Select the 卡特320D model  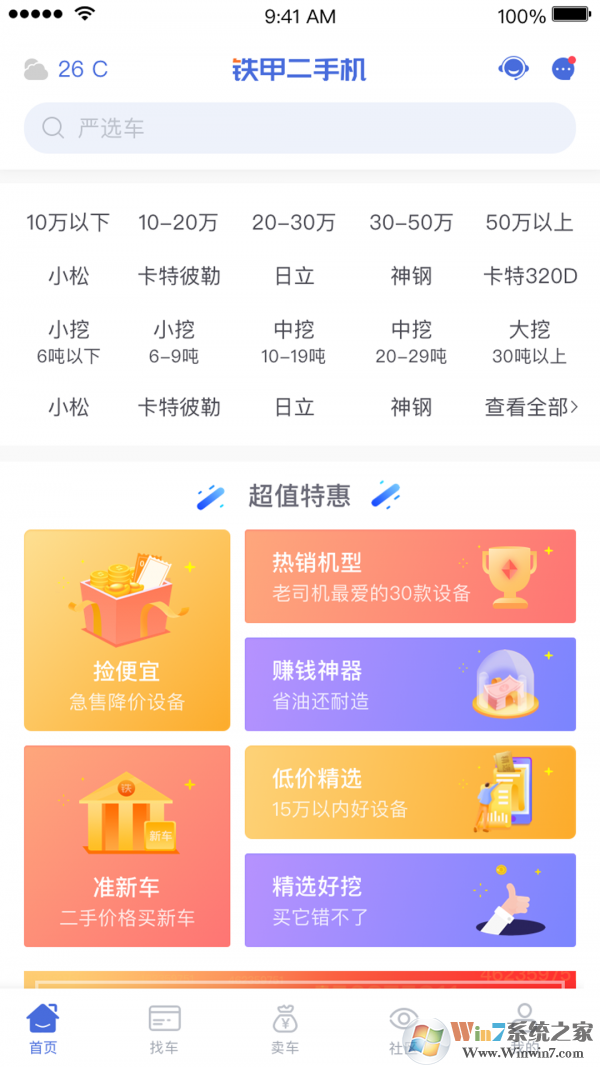529,276
